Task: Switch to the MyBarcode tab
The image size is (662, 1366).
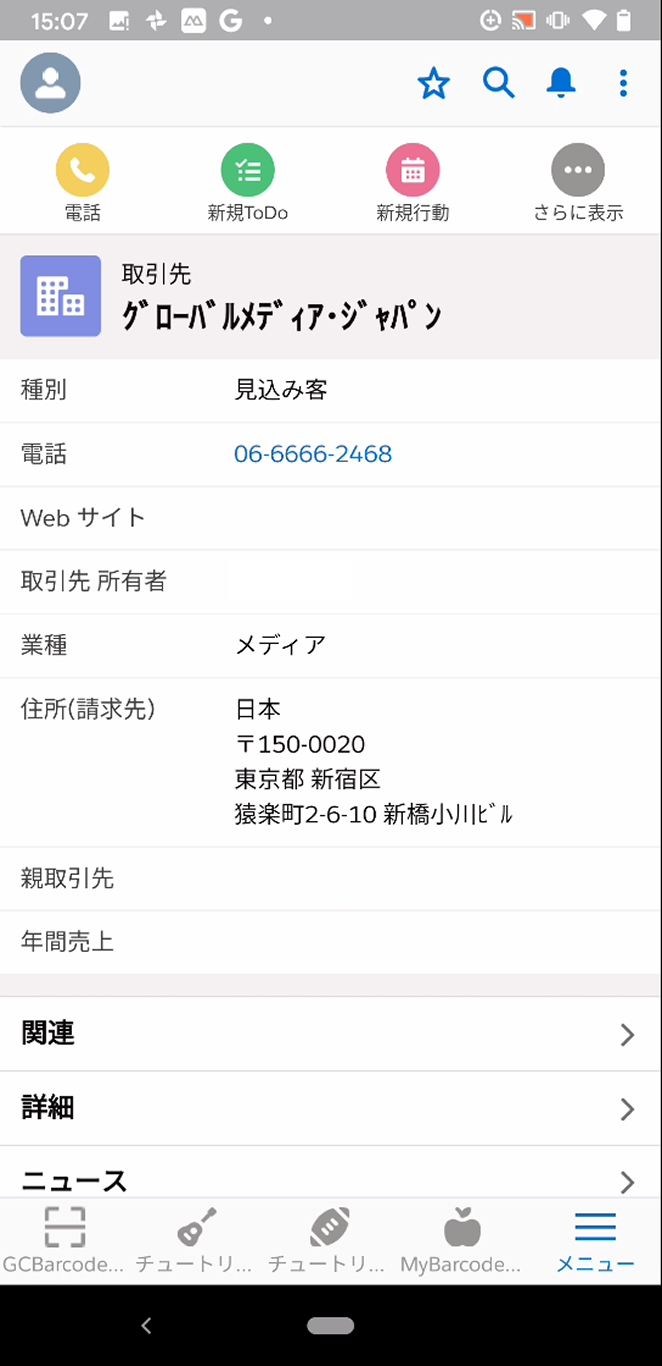Action: pos(462,1240)
